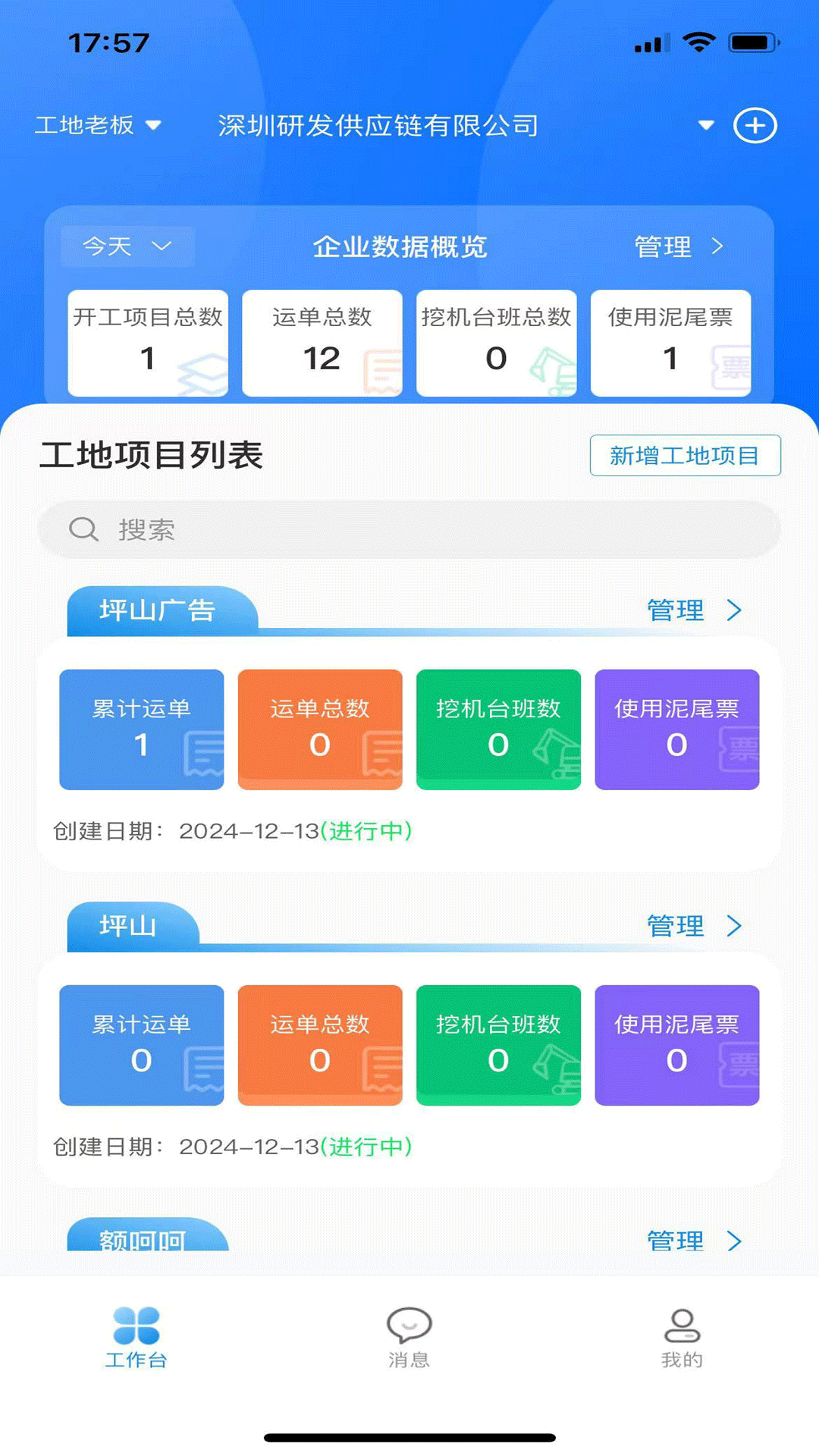Open the 我的 profile icon
This screenshot has width=819, height=1456.
682,1326
